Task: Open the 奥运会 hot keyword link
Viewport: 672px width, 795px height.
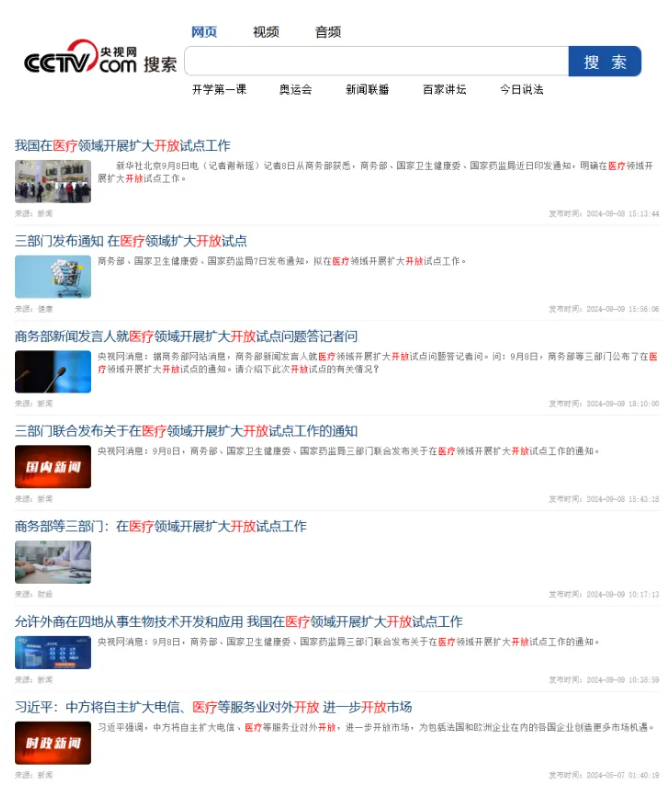Action: (295, 89)
